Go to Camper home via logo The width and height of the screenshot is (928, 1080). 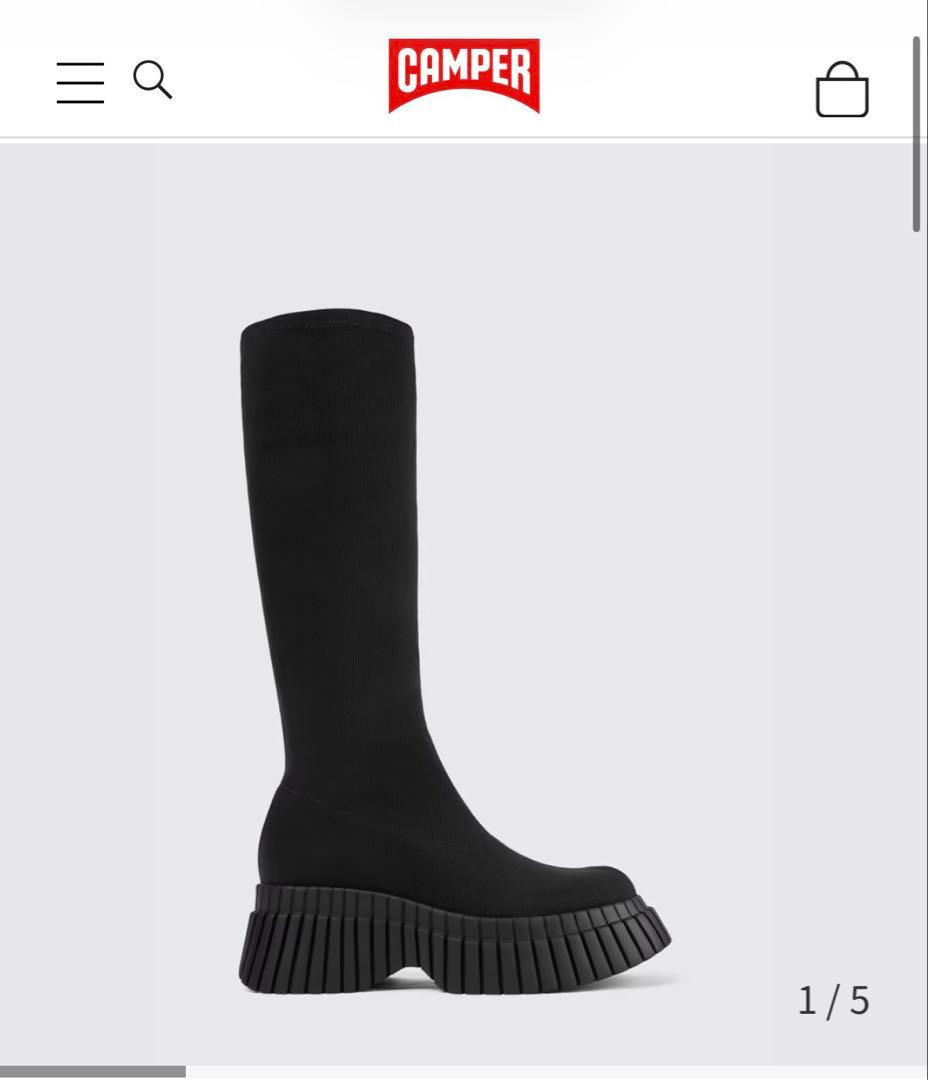(x=464, y=76)
